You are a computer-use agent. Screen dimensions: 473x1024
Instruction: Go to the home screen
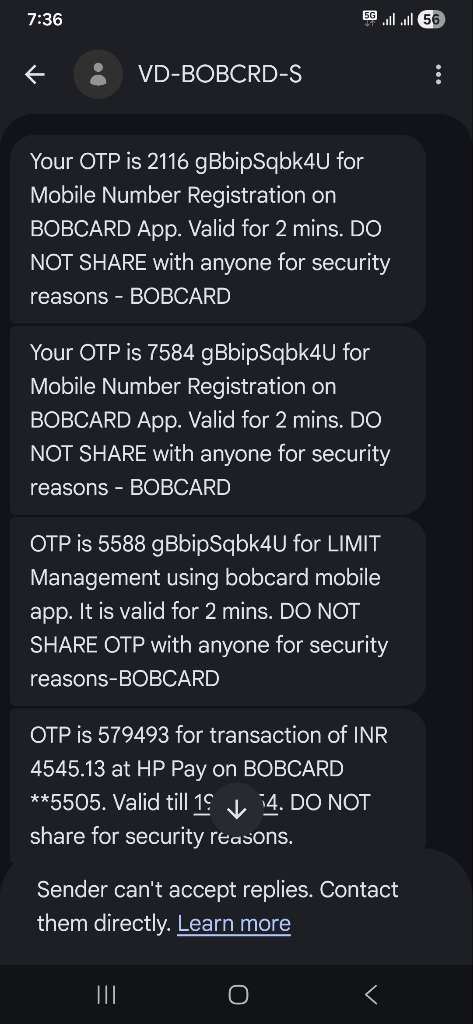(238, 995)
